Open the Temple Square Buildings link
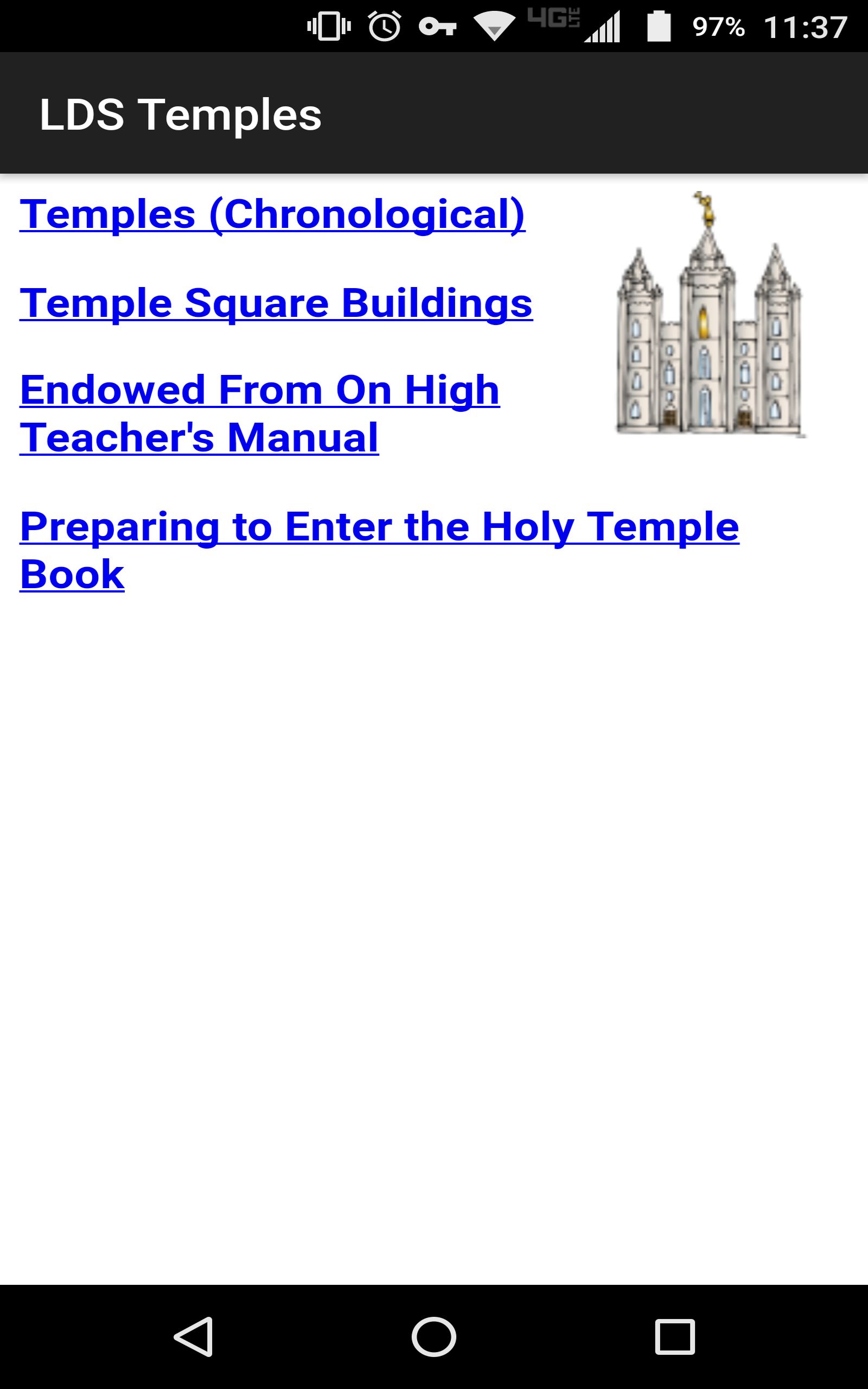 [276, 302]
